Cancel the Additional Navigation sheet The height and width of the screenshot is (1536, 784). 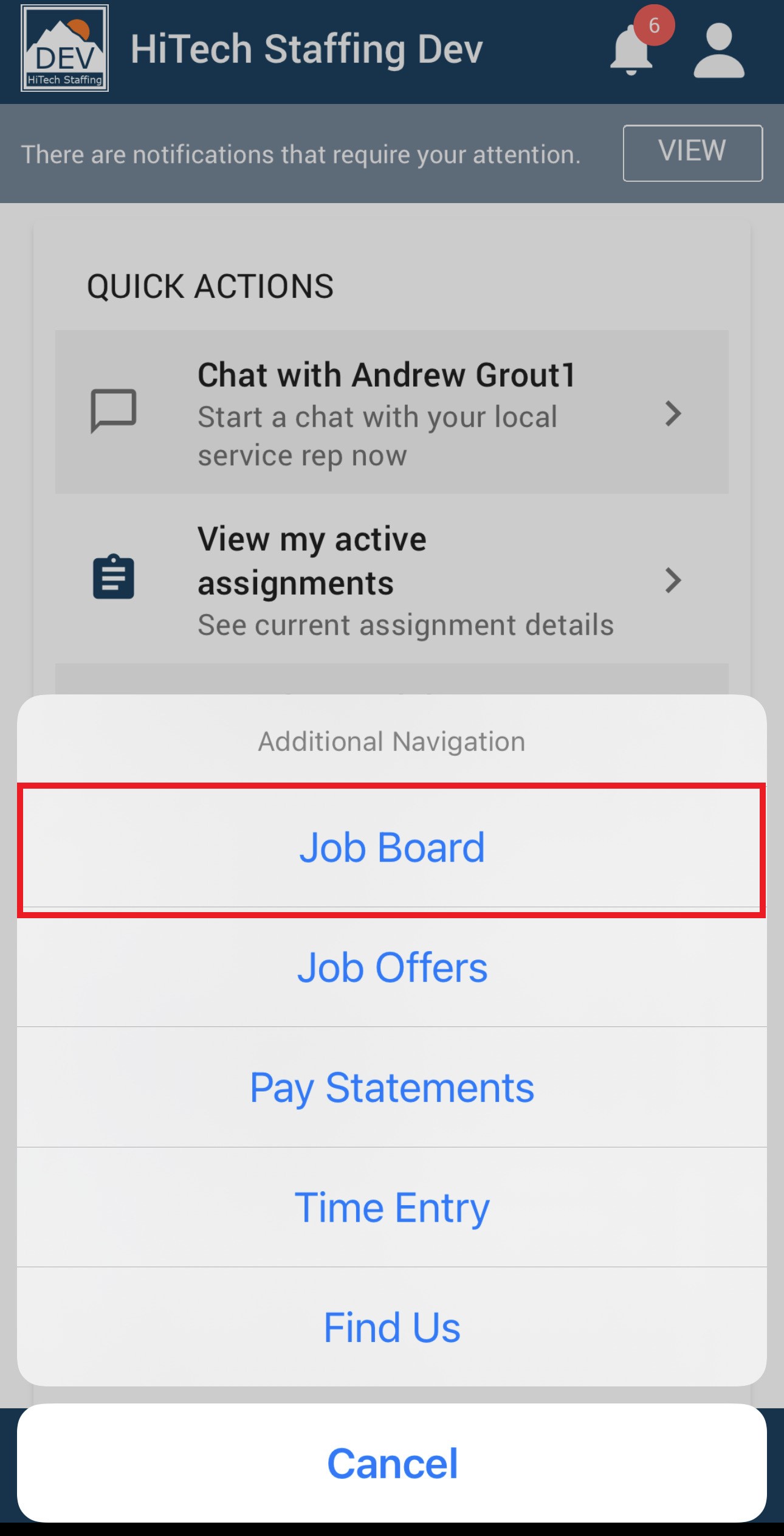(x=392, y=1463)
